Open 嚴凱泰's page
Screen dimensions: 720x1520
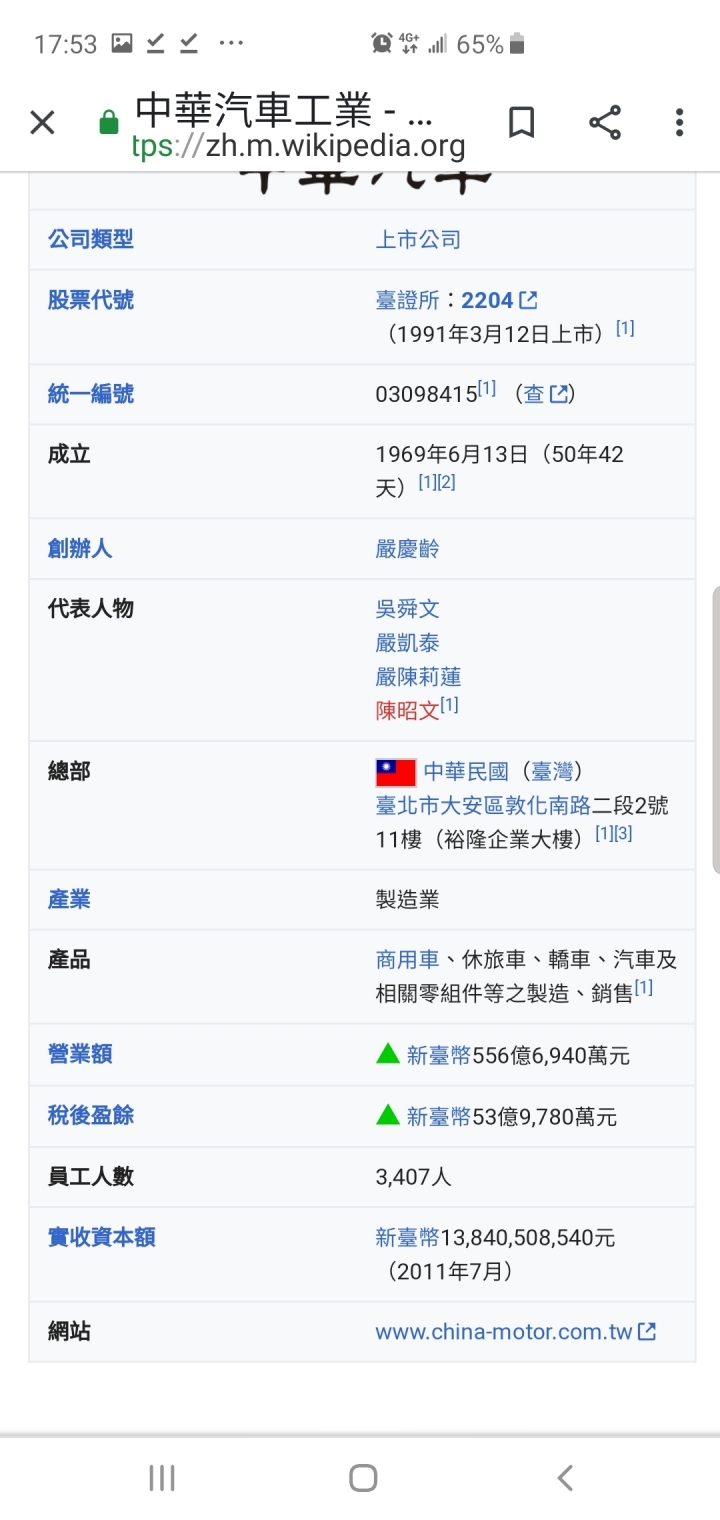click(407, 643)
